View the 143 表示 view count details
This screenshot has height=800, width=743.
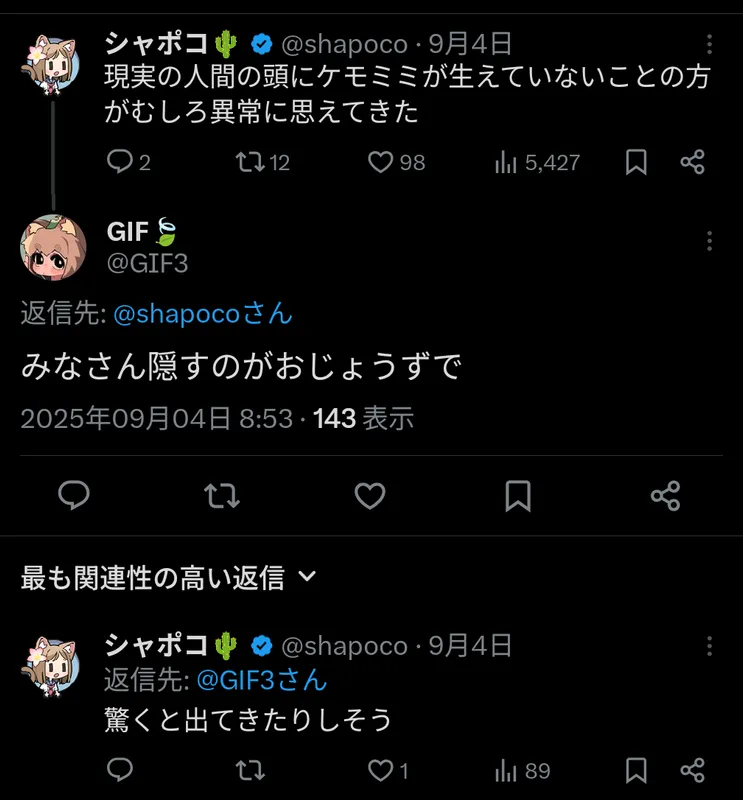363,419
